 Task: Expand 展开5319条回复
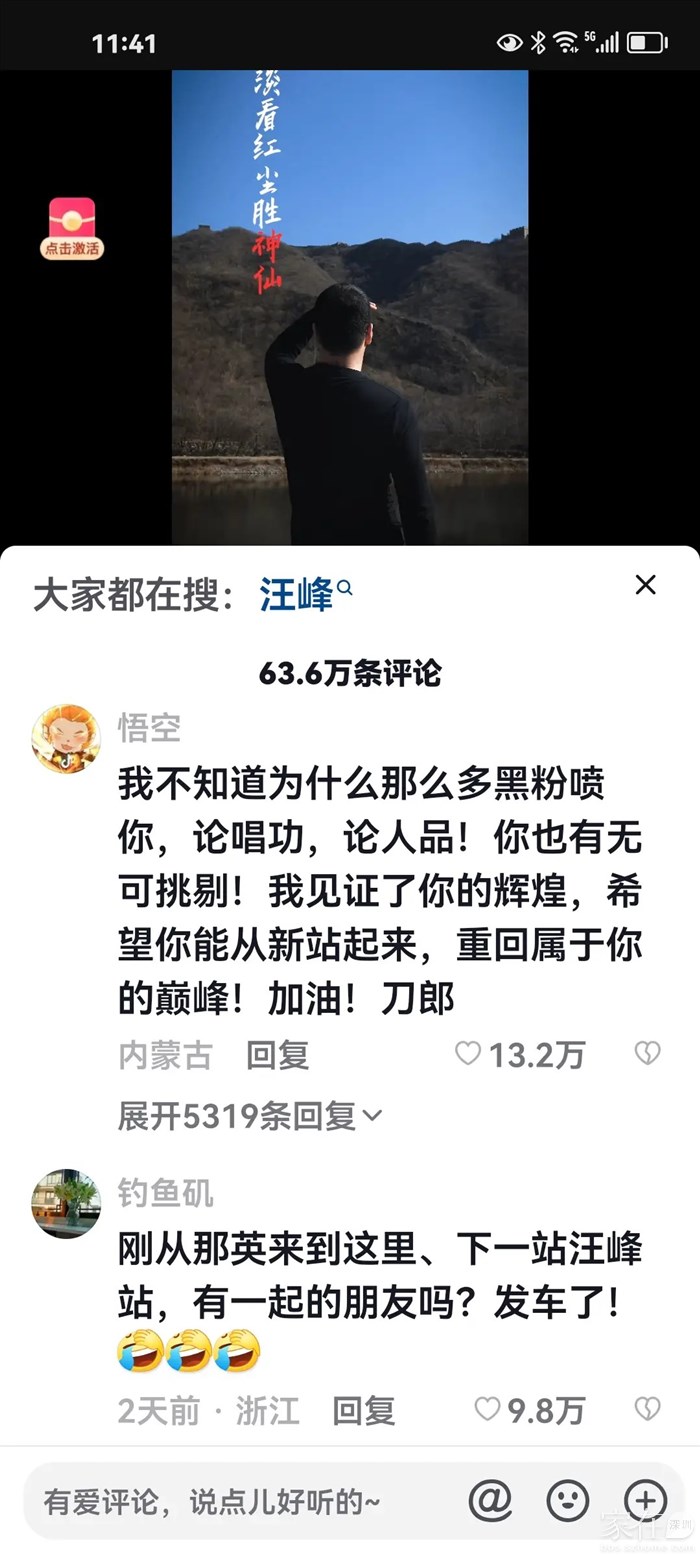249,1116
